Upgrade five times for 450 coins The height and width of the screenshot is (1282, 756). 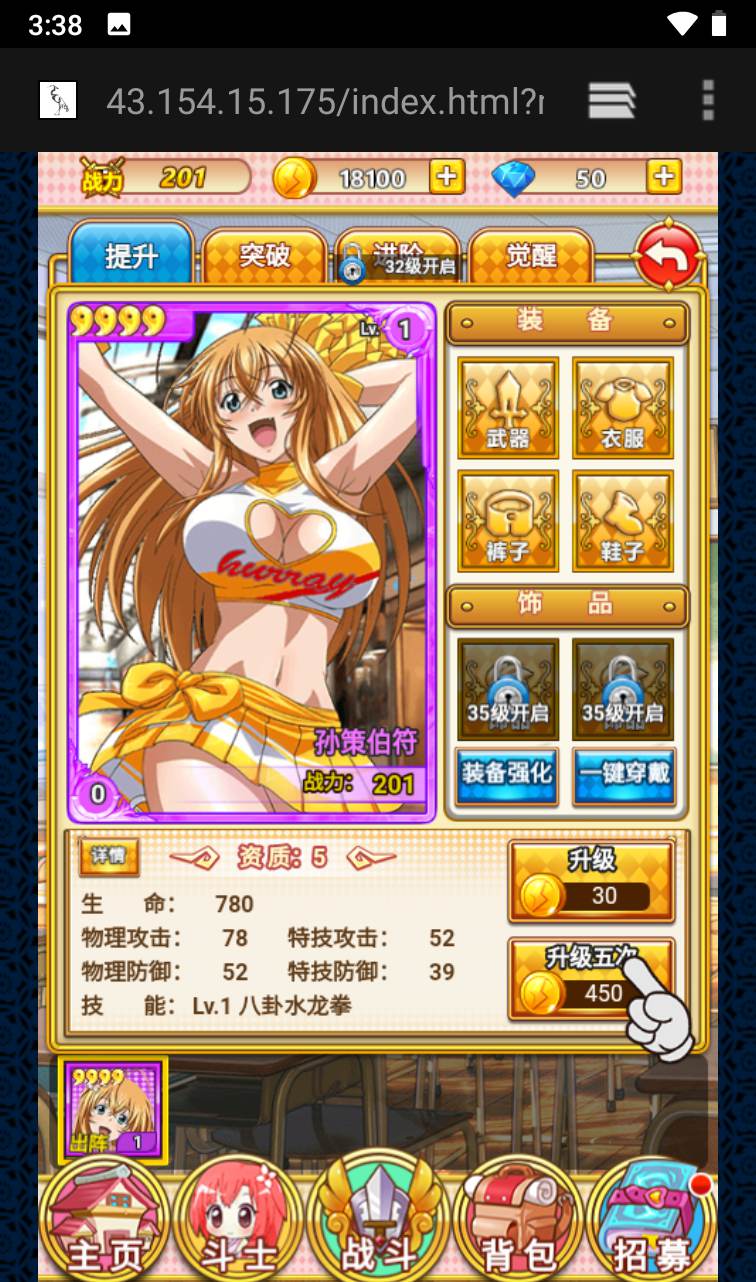591,979
